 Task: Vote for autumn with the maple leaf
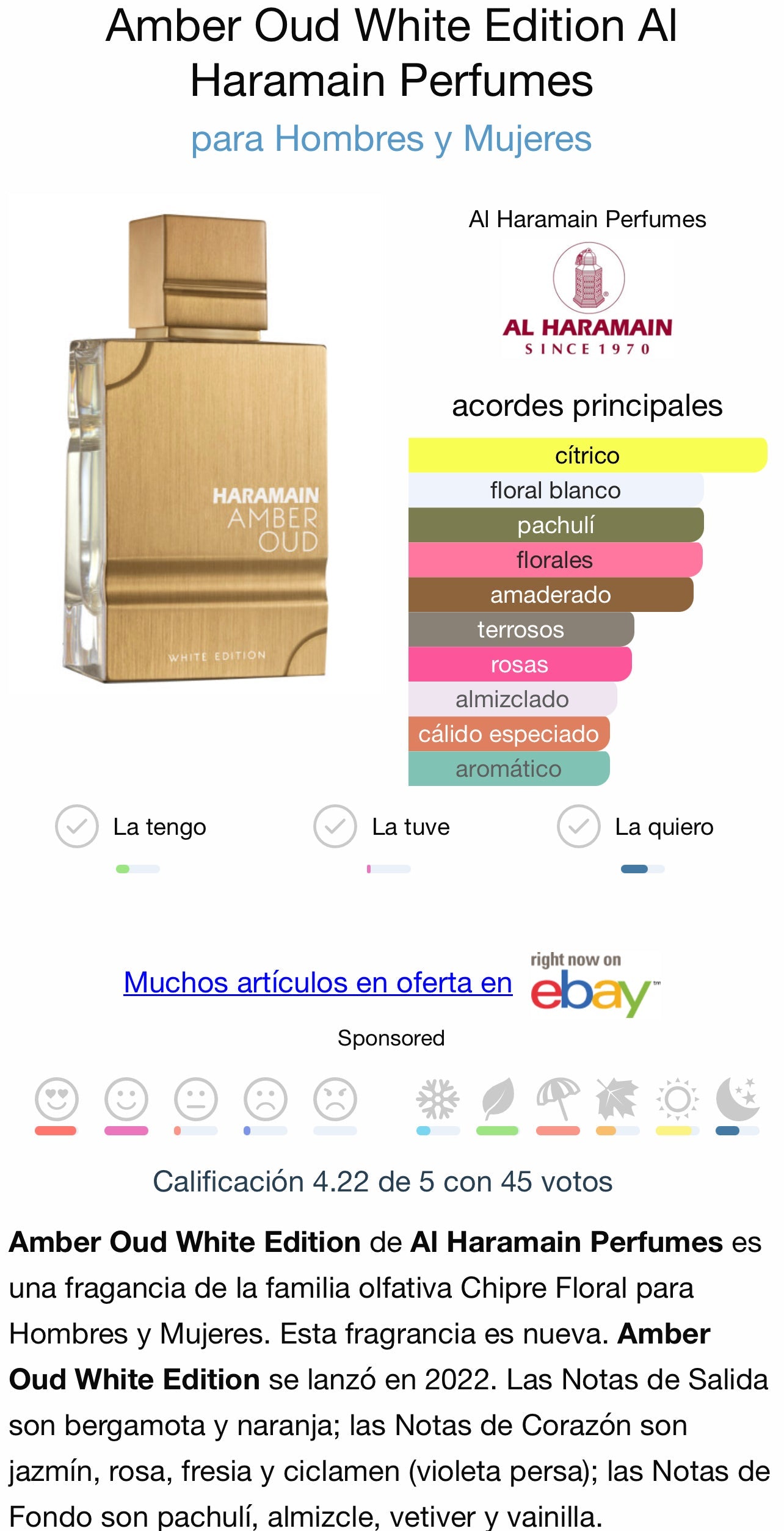click(x=617, y=1099)
